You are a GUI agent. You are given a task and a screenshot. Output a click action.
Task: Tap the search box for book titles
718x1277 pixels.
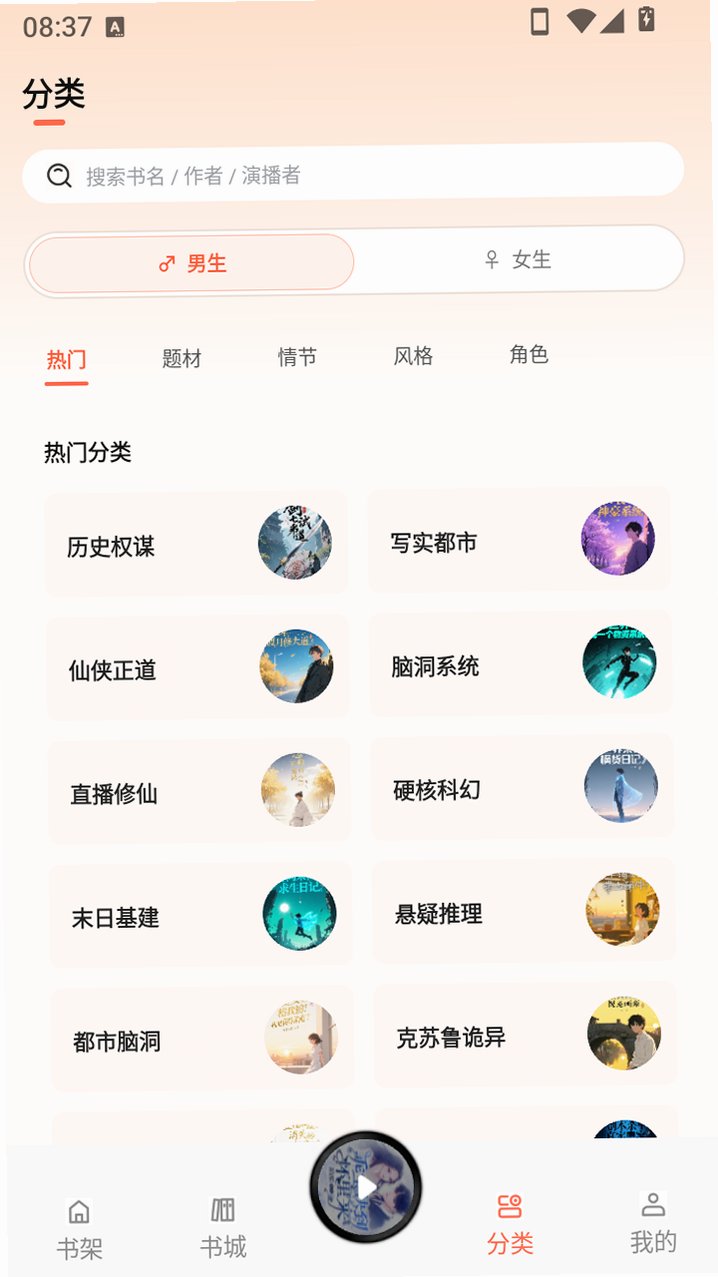(353, 174)
